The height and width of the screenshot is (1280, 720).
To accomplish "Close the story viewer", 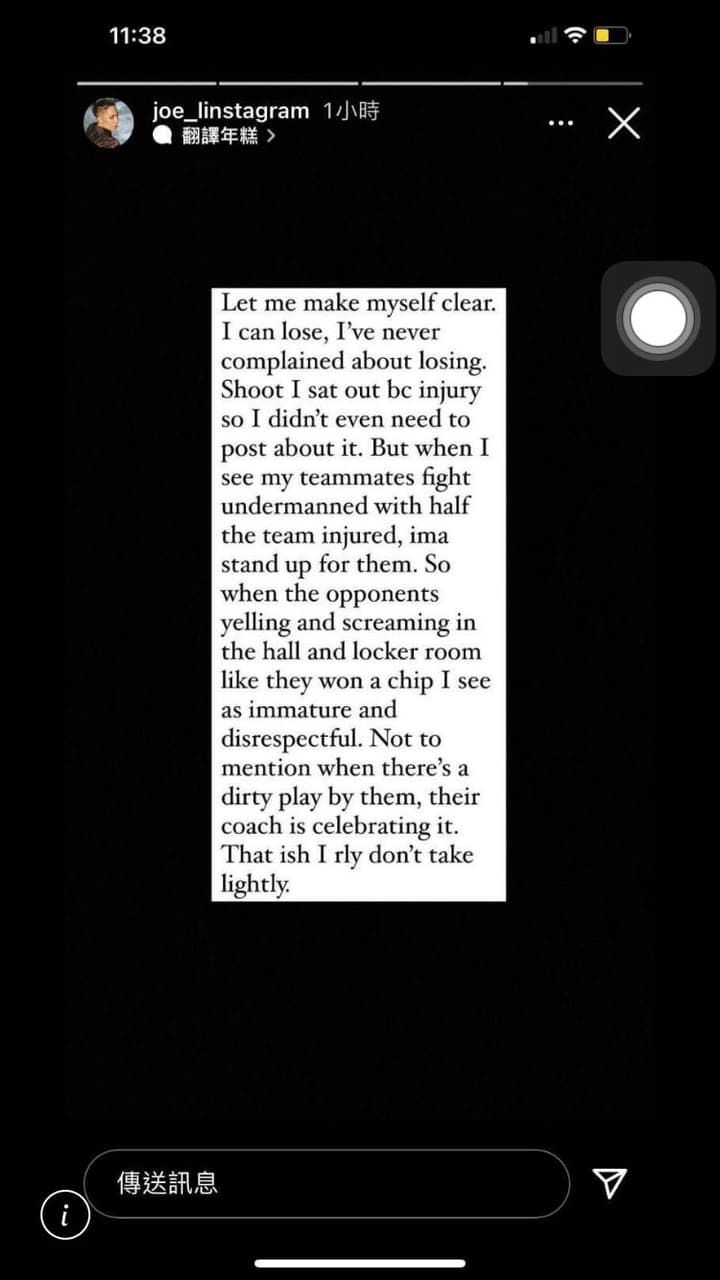I will click(x=624, y=123).
